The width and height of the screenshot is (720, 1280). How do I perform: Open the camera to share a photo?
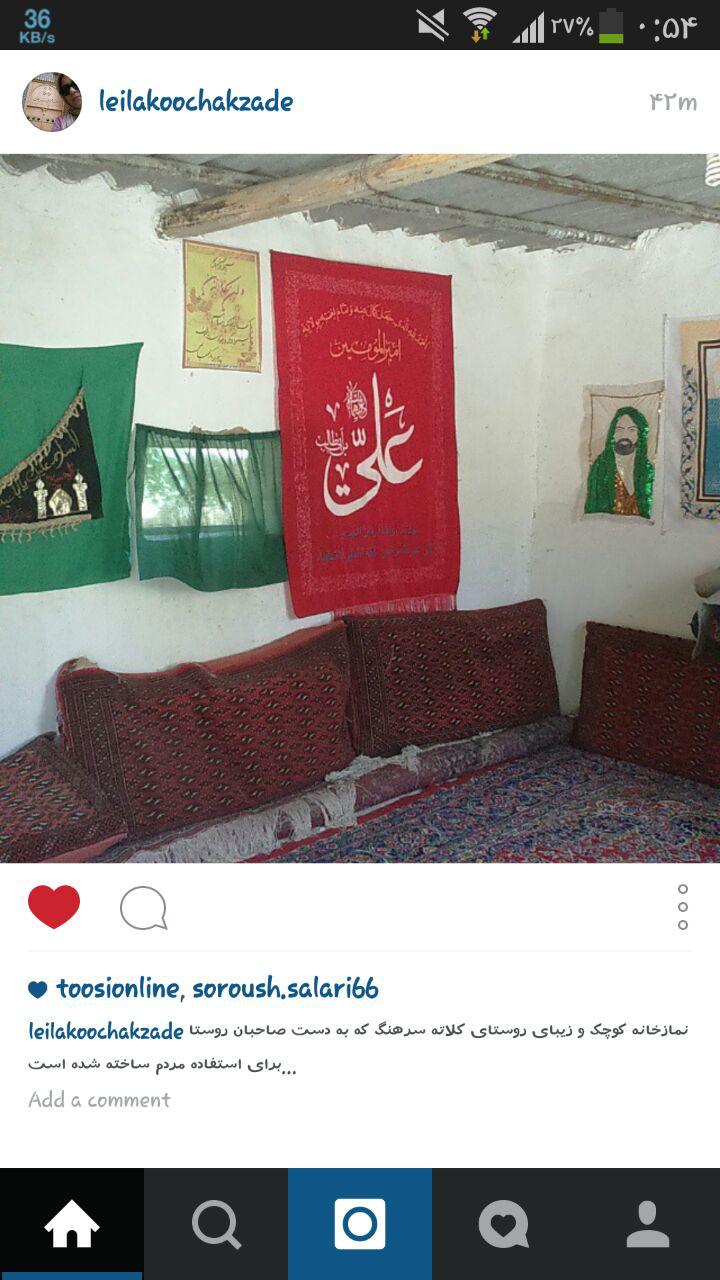point(360,1222)
